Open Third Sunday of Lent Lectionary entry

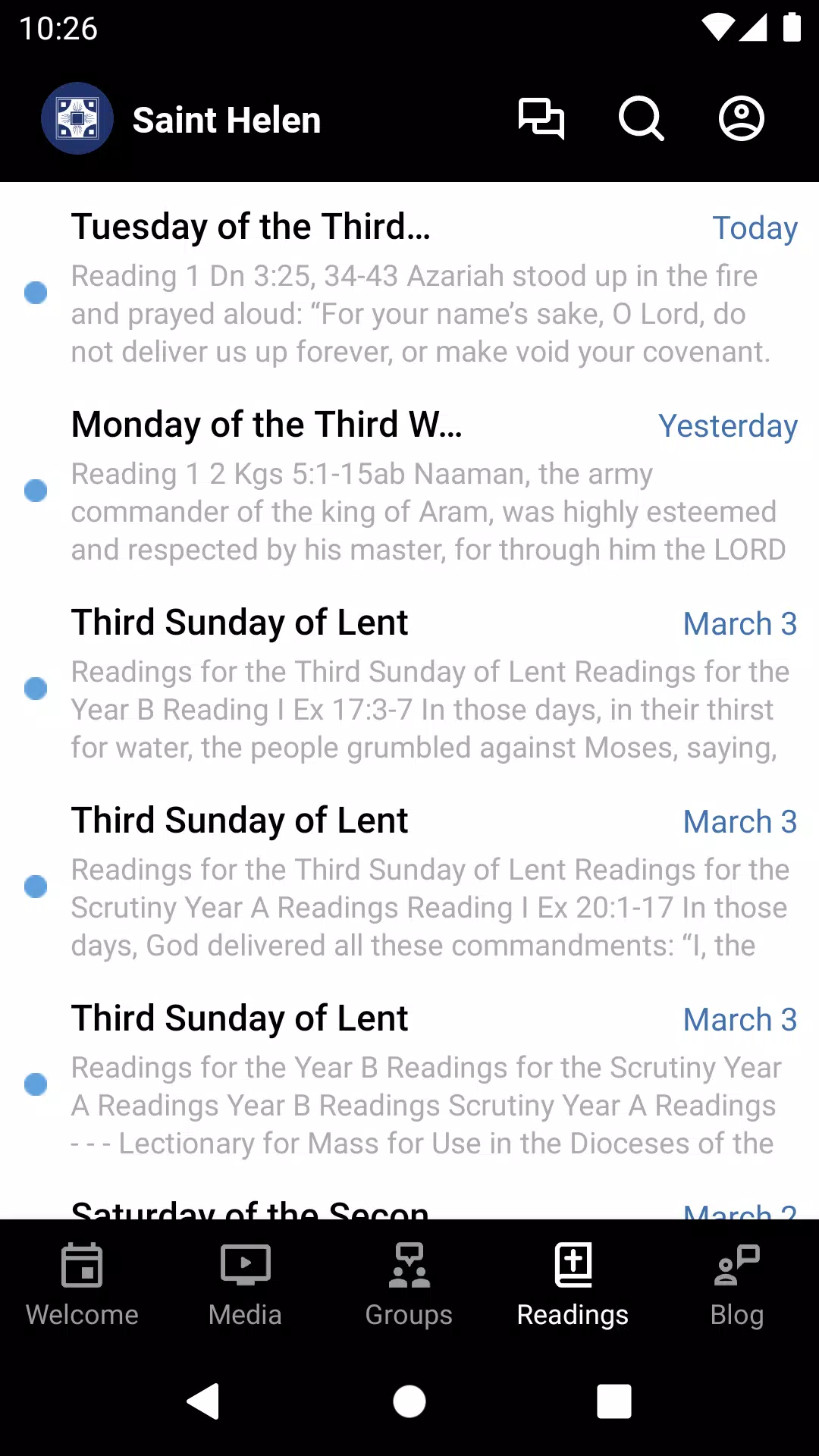click(x=409, y=1081)
